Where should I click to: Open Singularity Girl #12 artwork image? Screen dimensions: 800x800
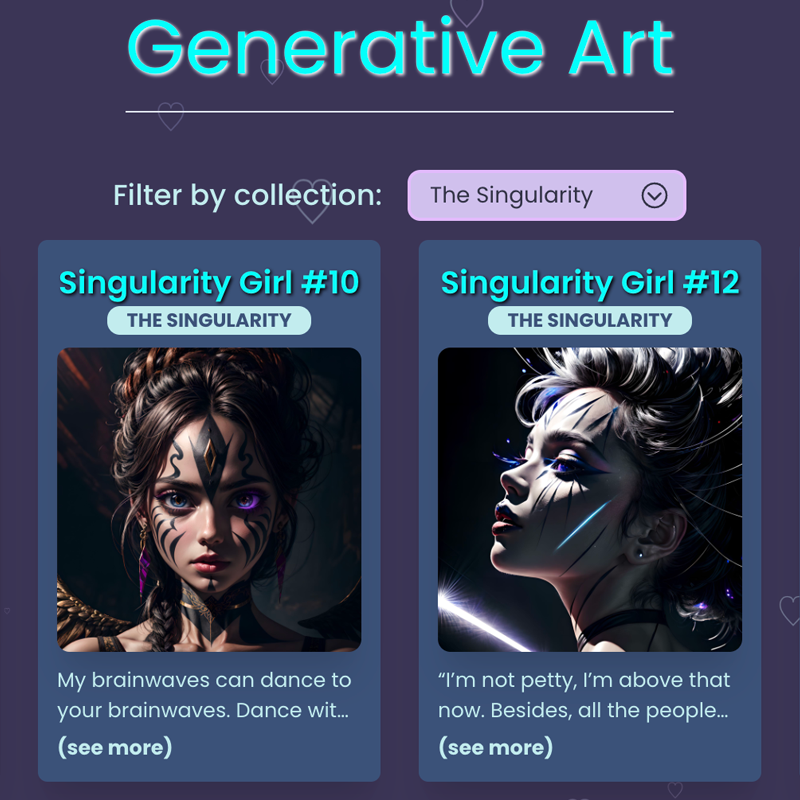pyautogui.click(x=590, y=499)
